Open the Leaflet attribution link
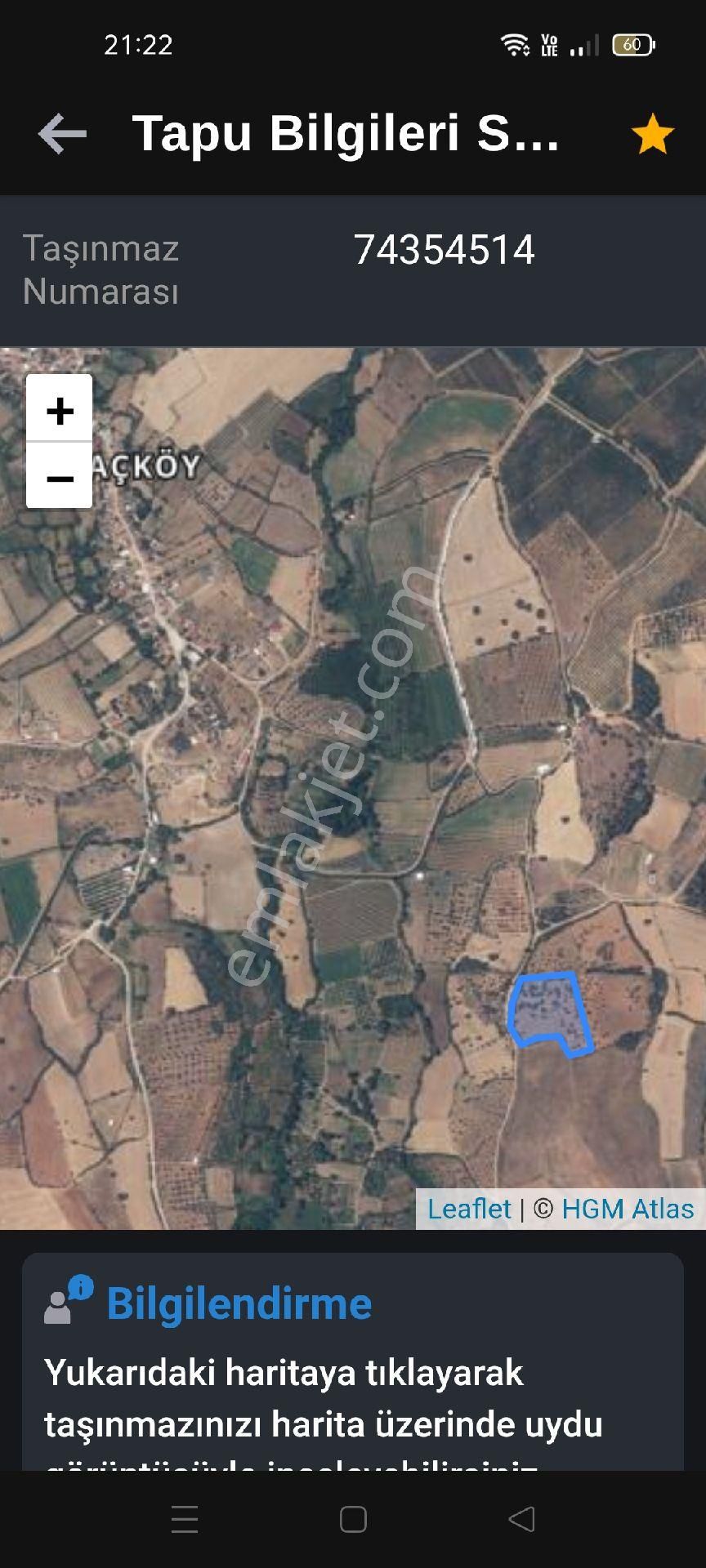This screenshot has height=1568, width=706. [470, 1209]
